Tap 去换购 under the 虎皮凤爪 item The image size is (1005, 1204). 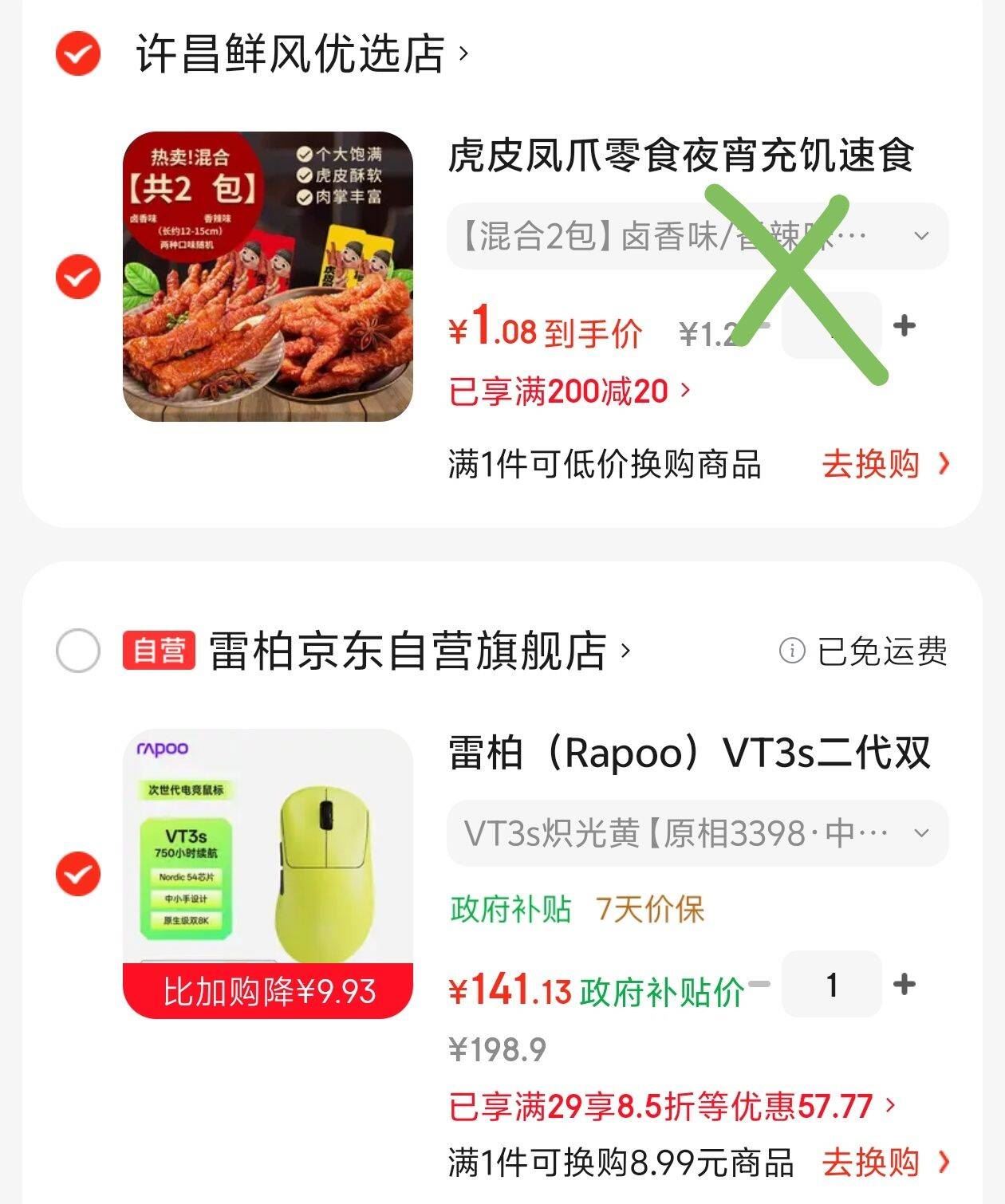click(x=885, y=464)
